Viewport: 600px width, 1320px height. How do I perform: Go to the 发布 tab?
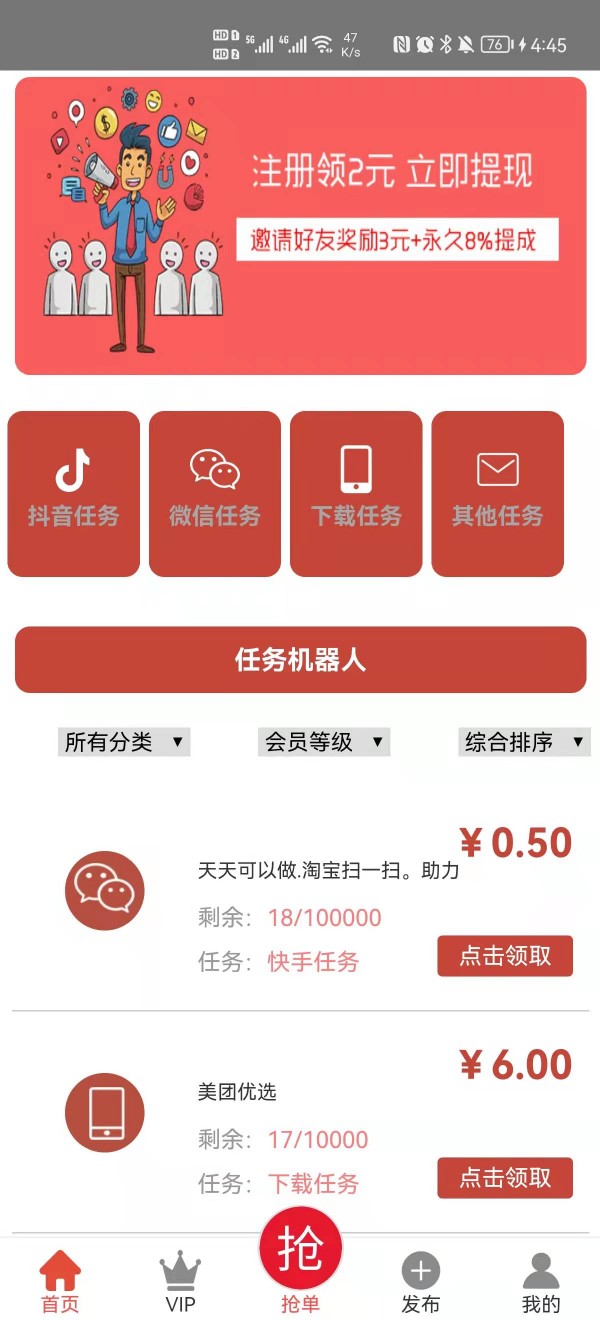[x=420, y=1282]
